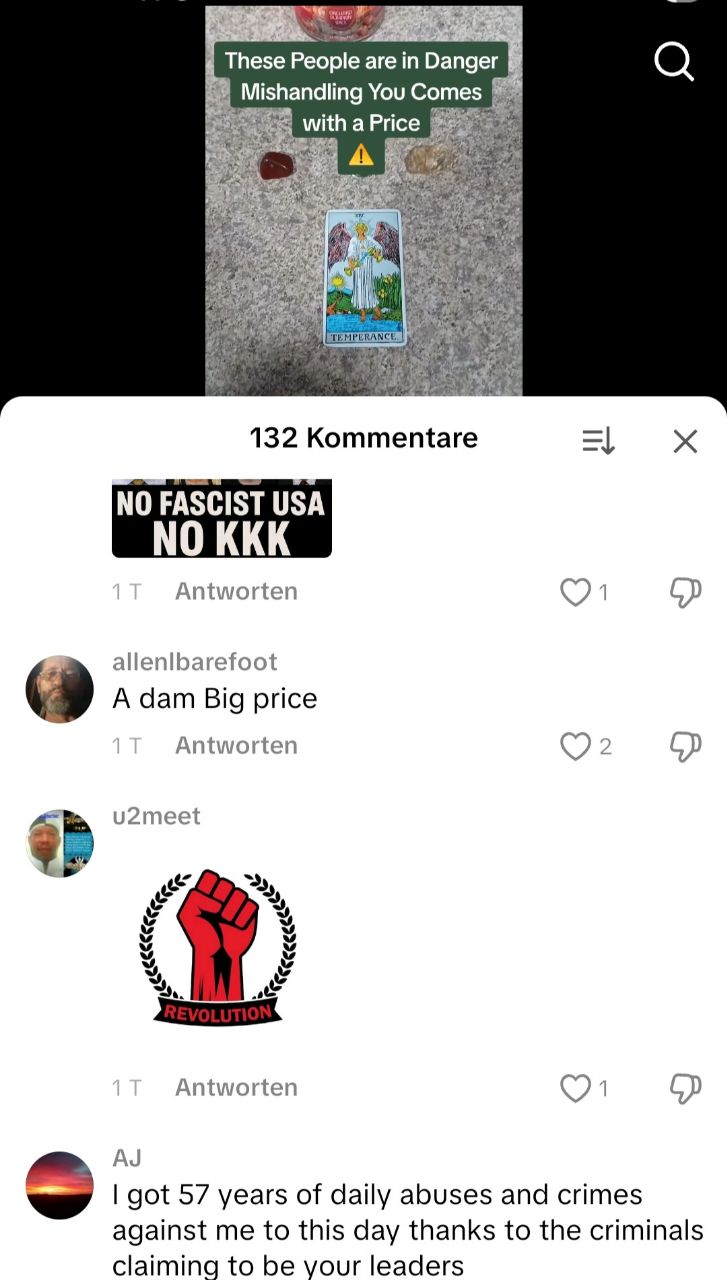The image size is (727, 1280).
Task: Open the u2meet username
Action: [156, 816]
